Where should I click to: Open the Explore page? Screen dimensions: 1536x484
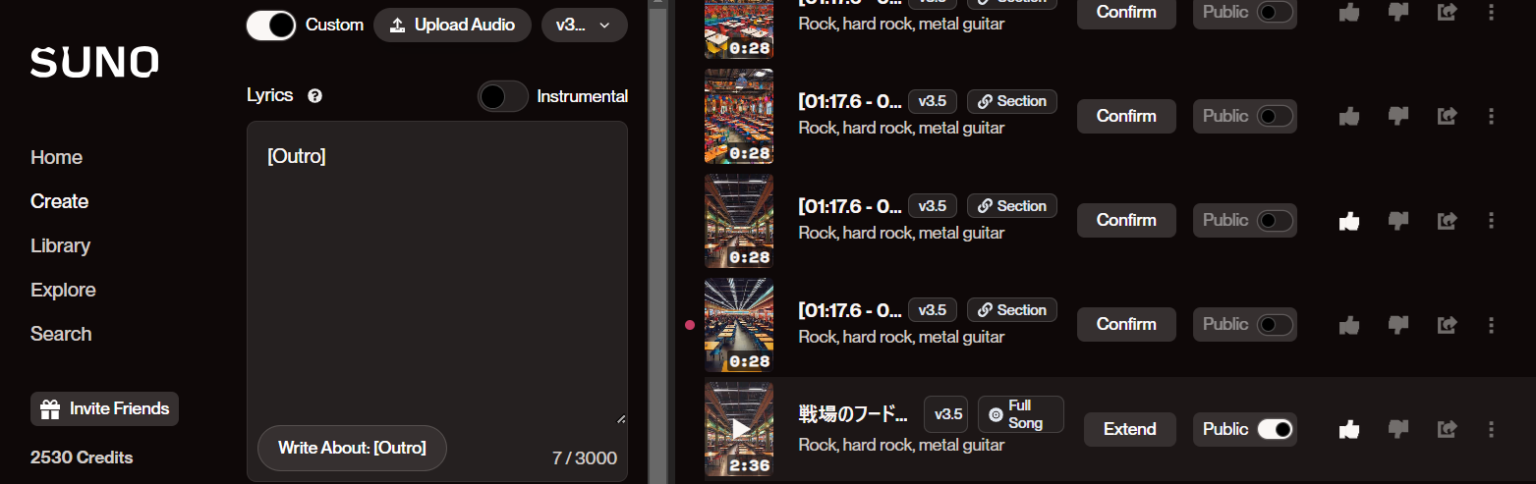pos(63,290)
